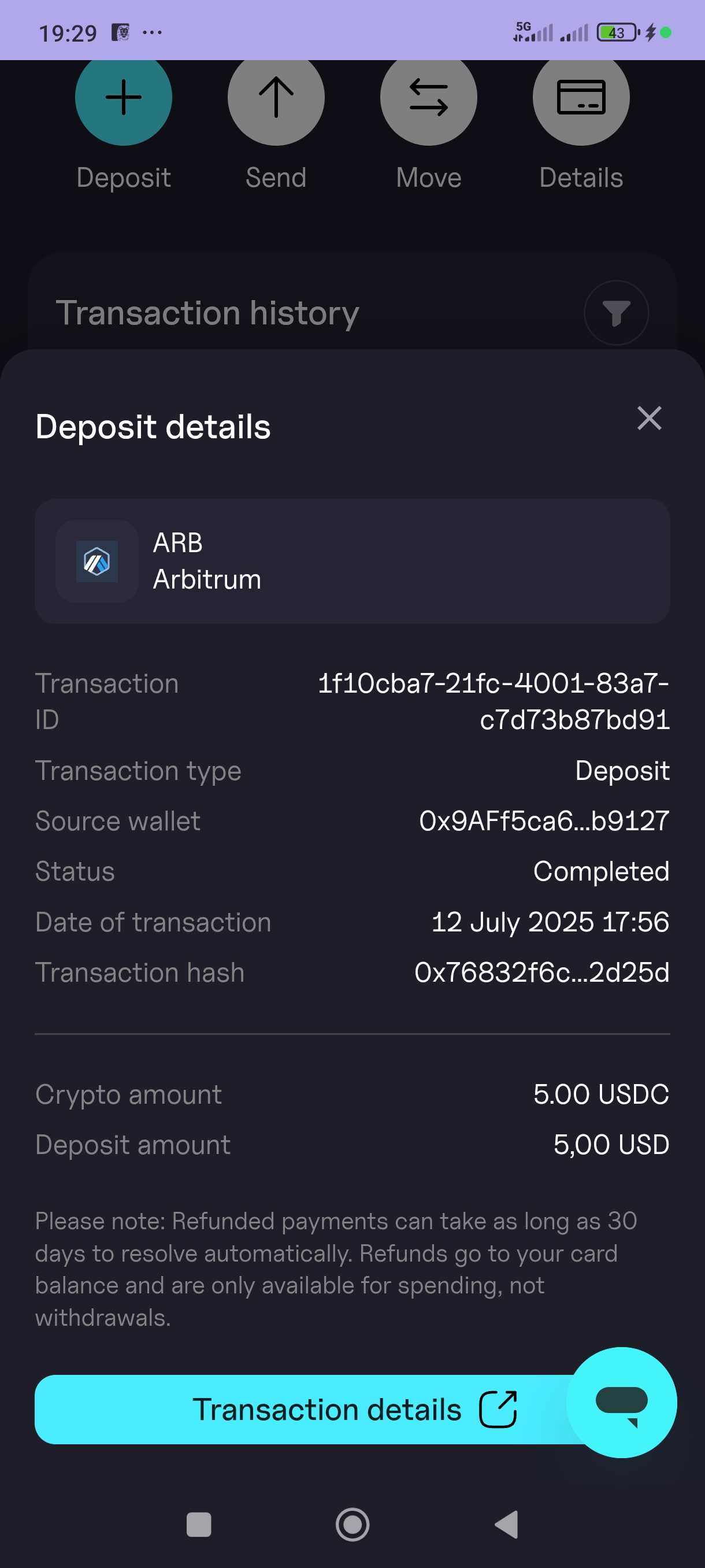Tap the Deposit plus button
The image size is (705, 1568).
pos(124,97)
